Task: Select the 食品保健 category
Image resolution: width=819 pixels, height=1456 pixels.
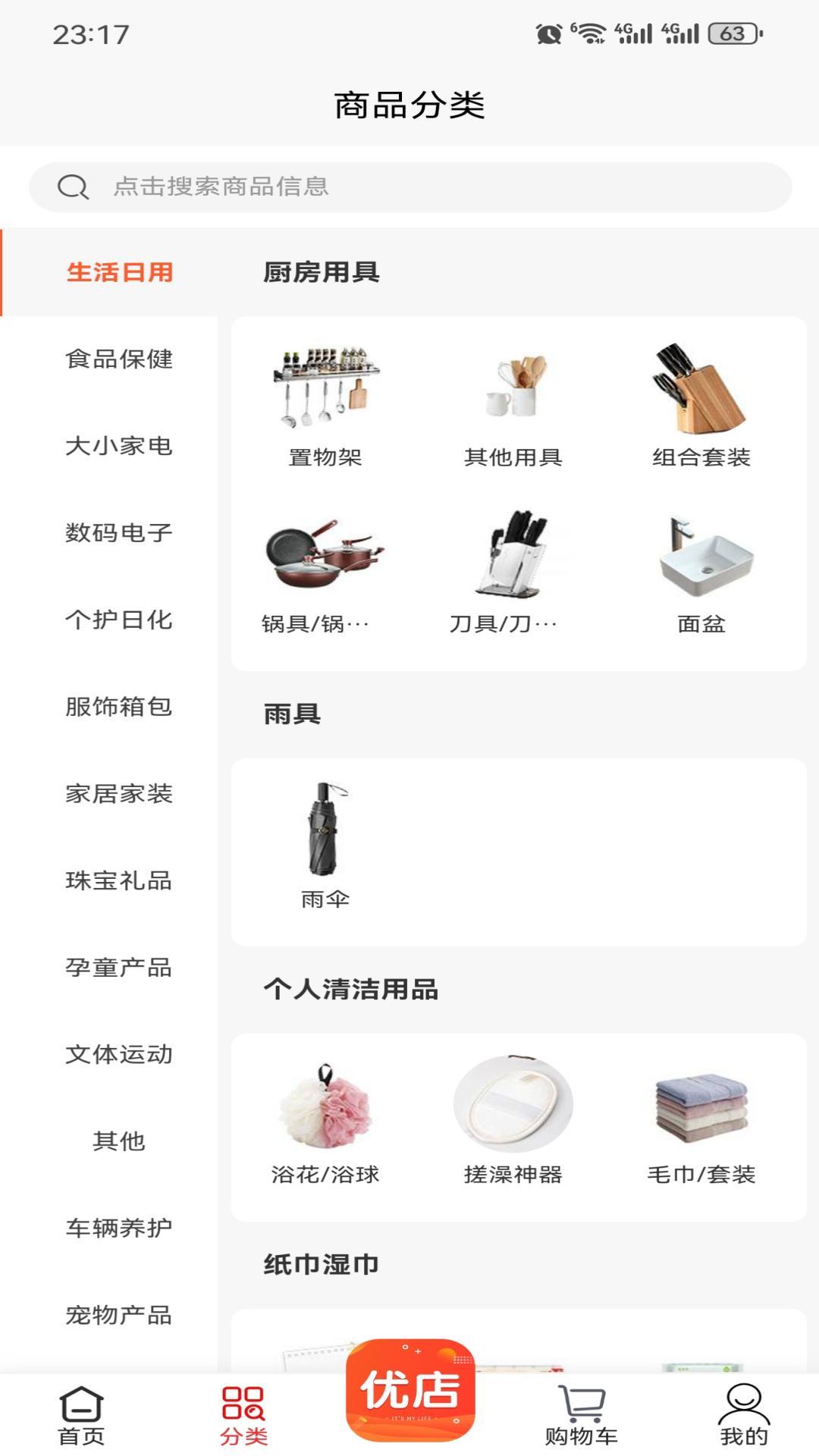Action: pos(119,359)
